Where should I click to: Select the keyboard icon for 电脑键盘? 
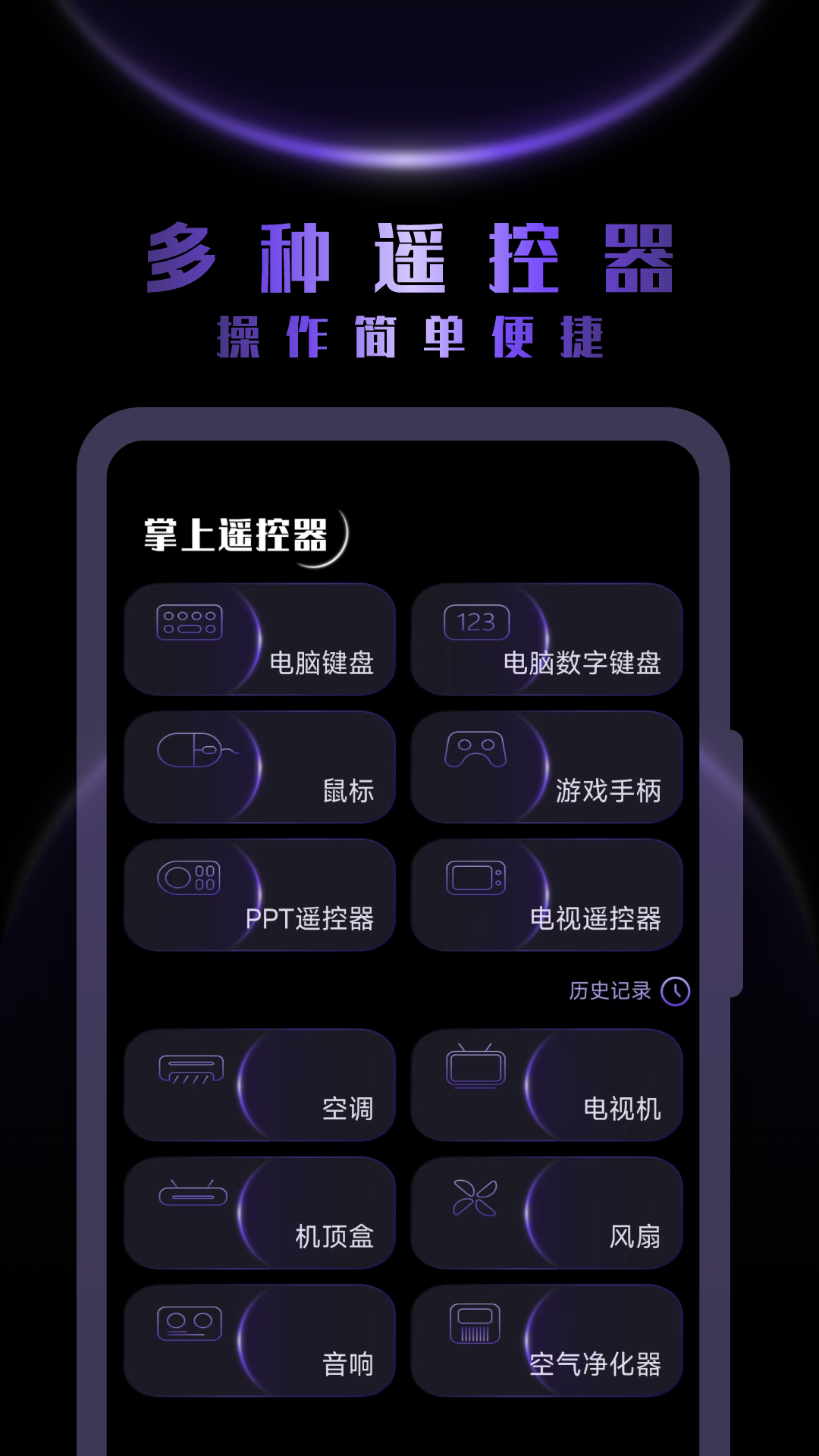[191, 623]
